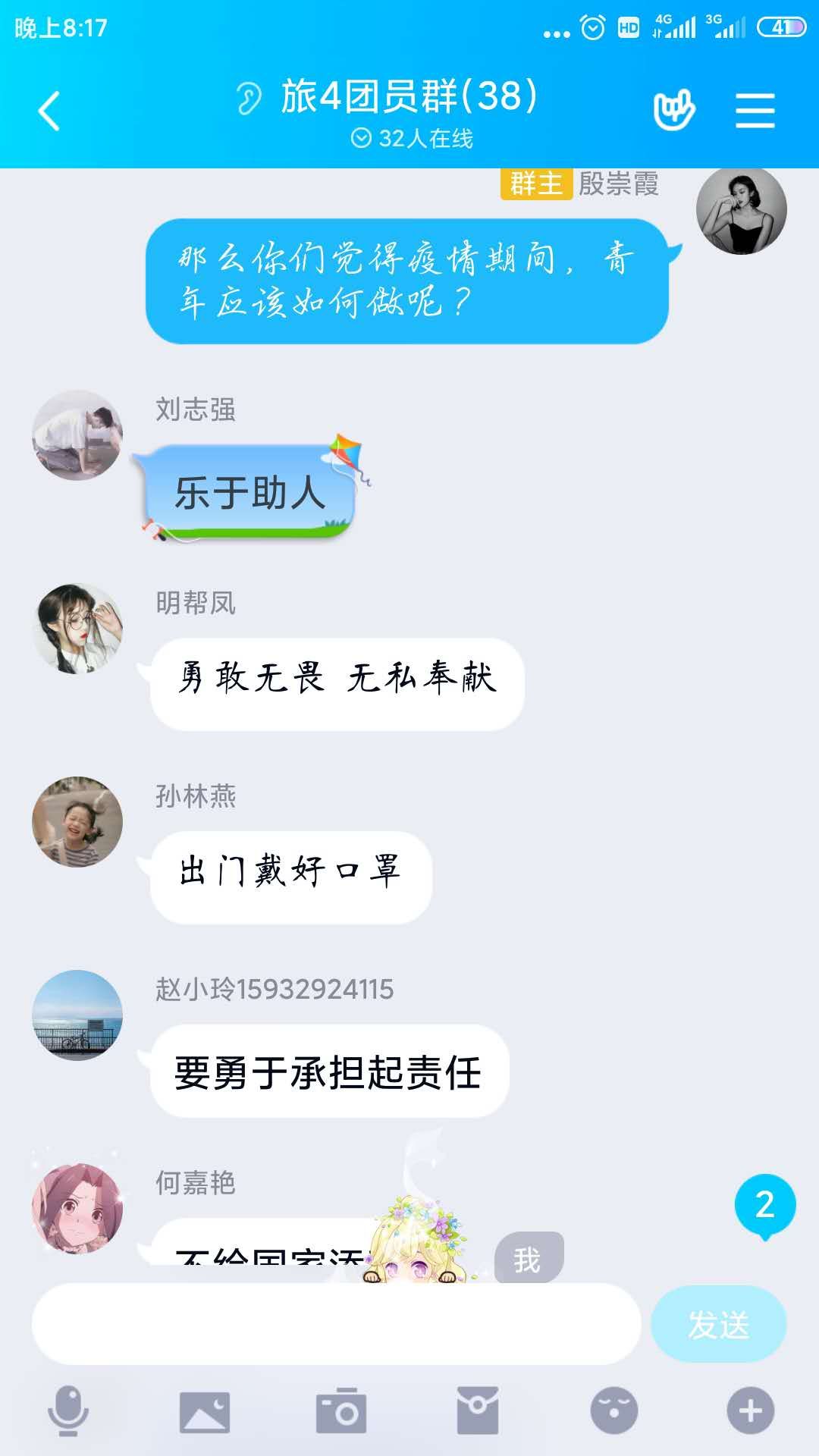Tap the message input field
This screenshot has width=819, height=1456.
point(336,1324)
